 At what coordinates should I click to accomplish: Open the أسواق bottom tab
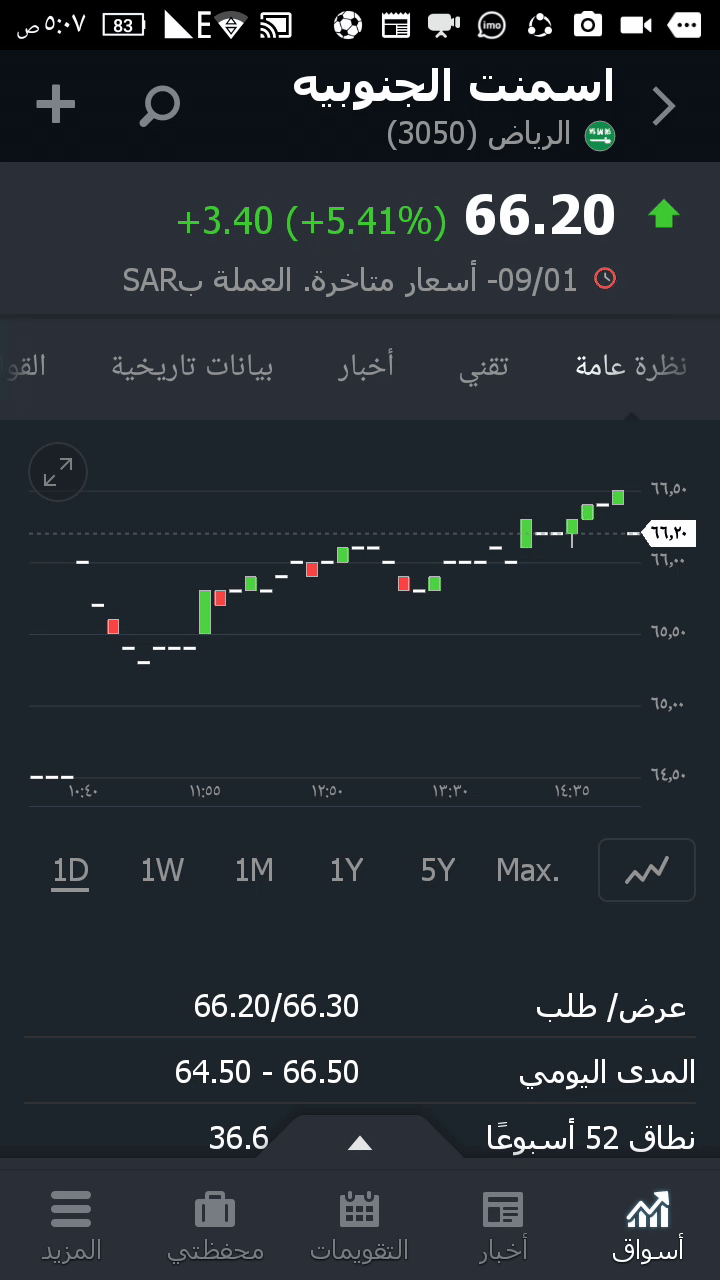(648, 1225)
